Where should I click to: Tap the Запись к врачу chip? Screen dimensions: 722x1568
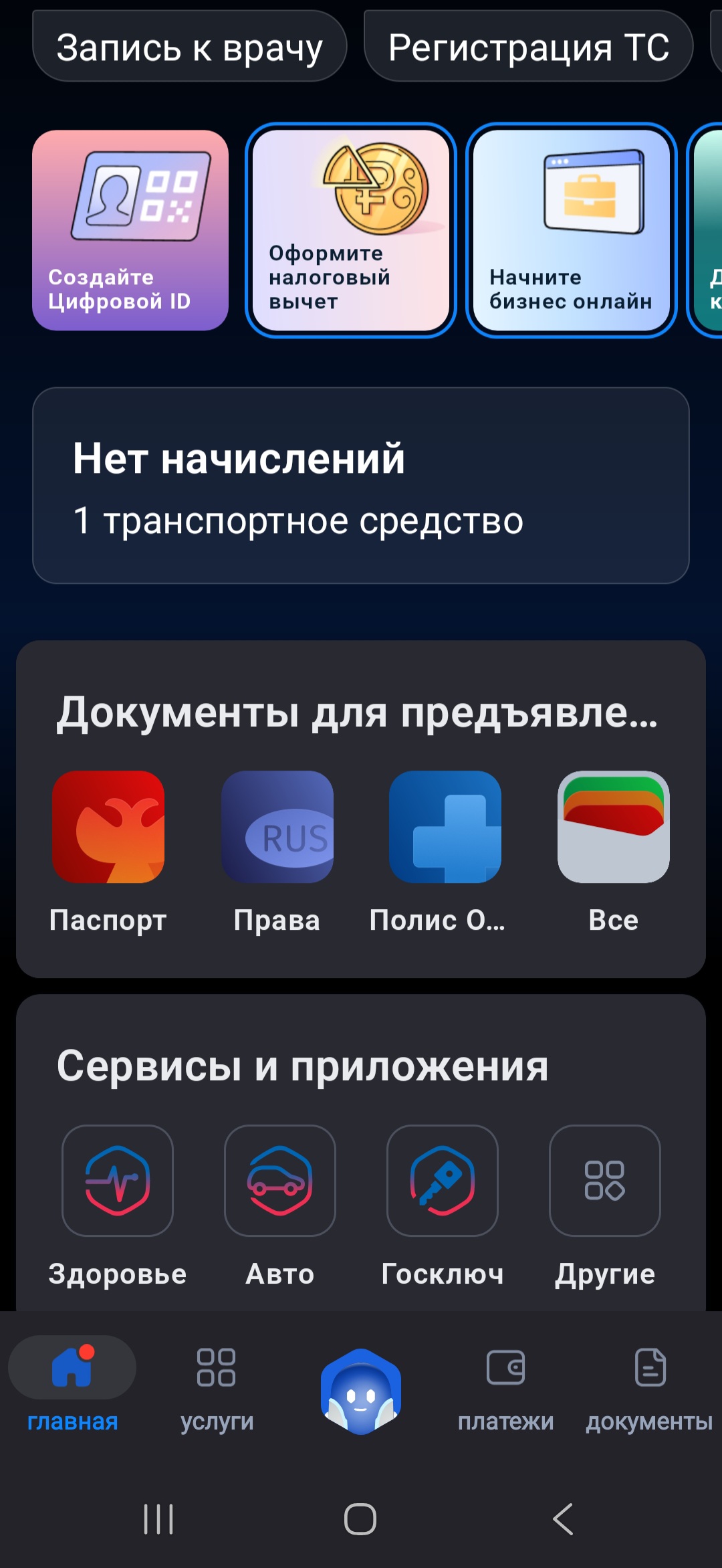pos(189,47)
